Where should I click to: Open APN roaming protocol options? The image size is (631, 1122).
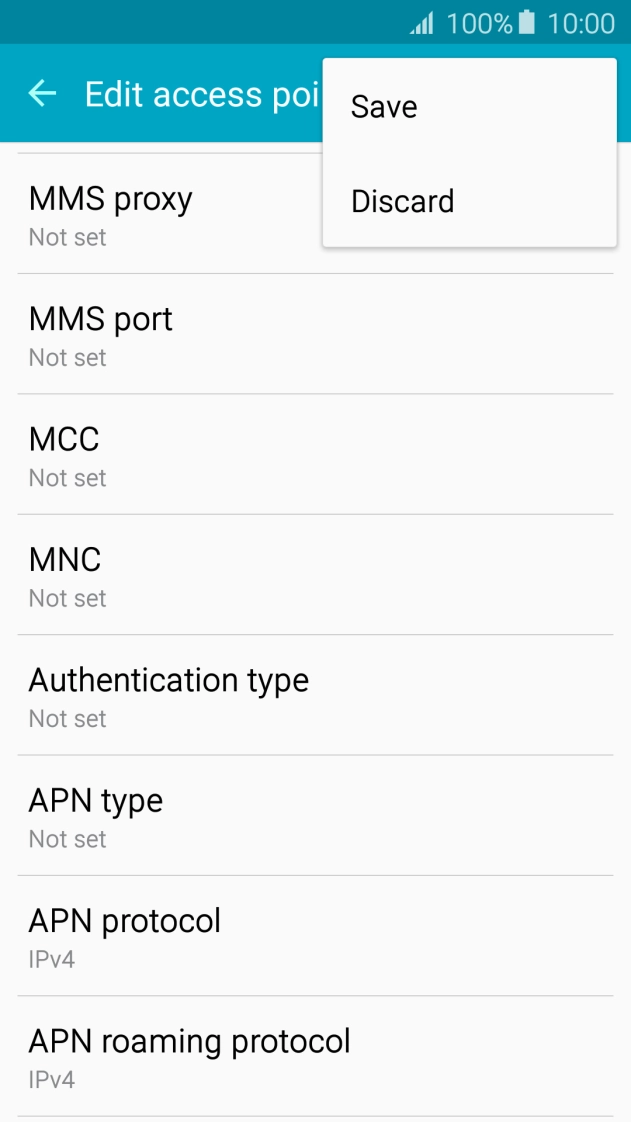point(315,1056)
